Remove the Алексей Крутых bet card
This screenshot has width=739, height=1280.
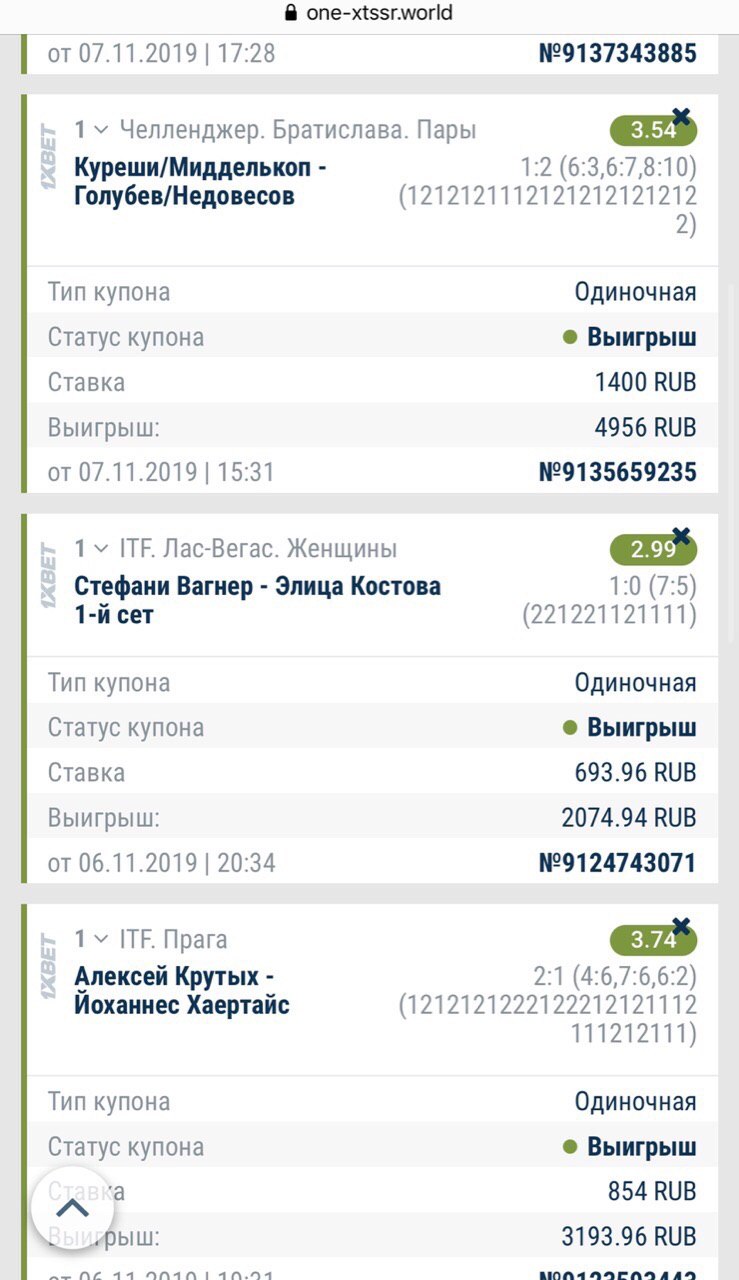[x=682, y=926]
